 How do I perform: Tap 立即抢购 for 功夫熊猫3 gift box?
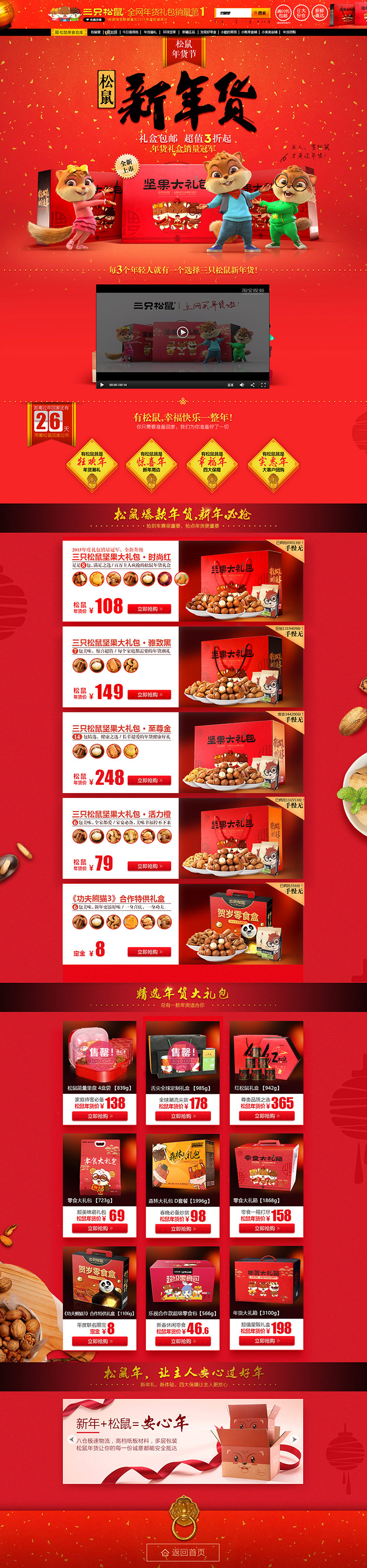[x=149, y=952]
